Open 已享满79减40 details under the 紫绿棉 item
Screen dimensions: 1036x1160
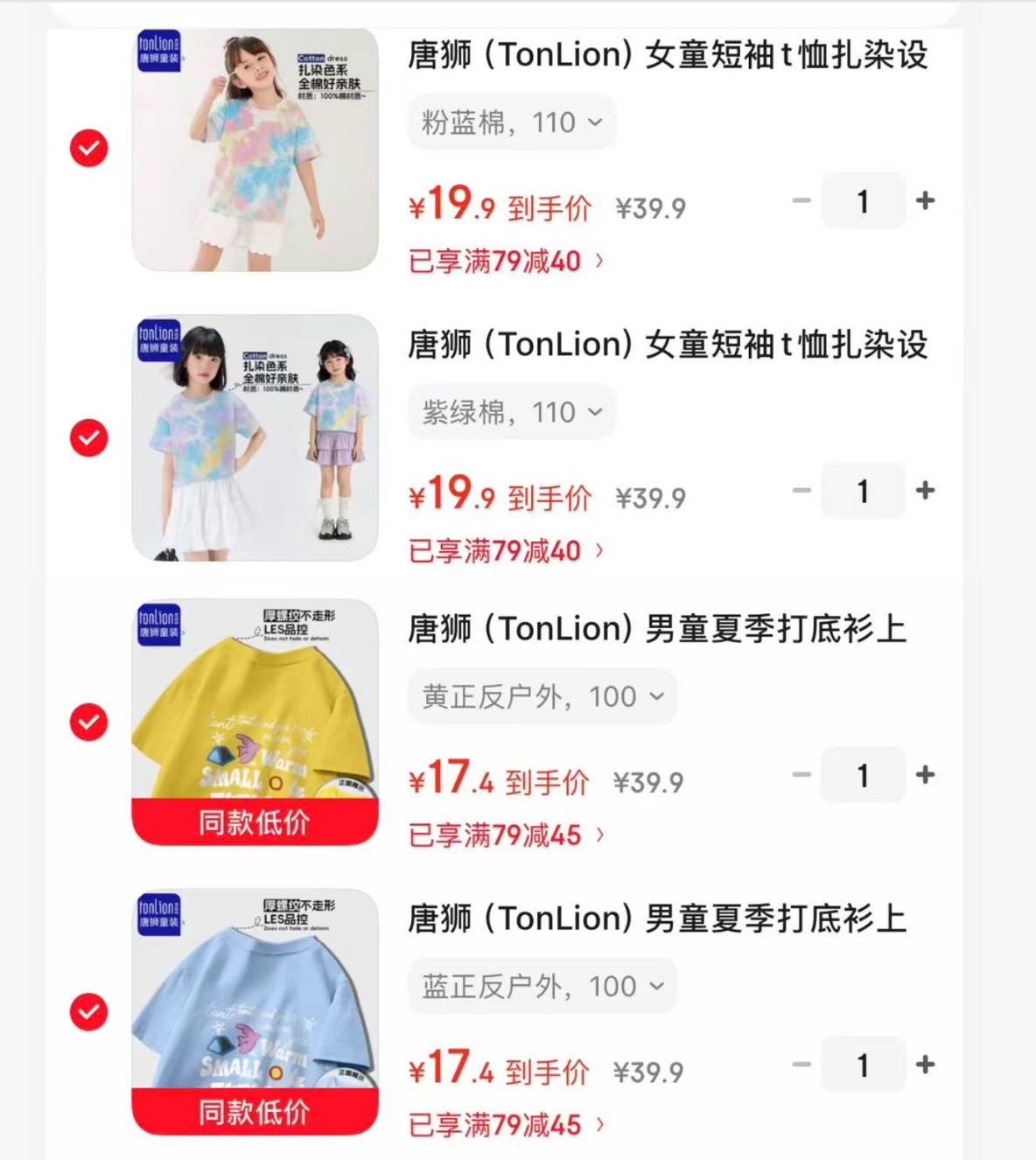(506, 551)
